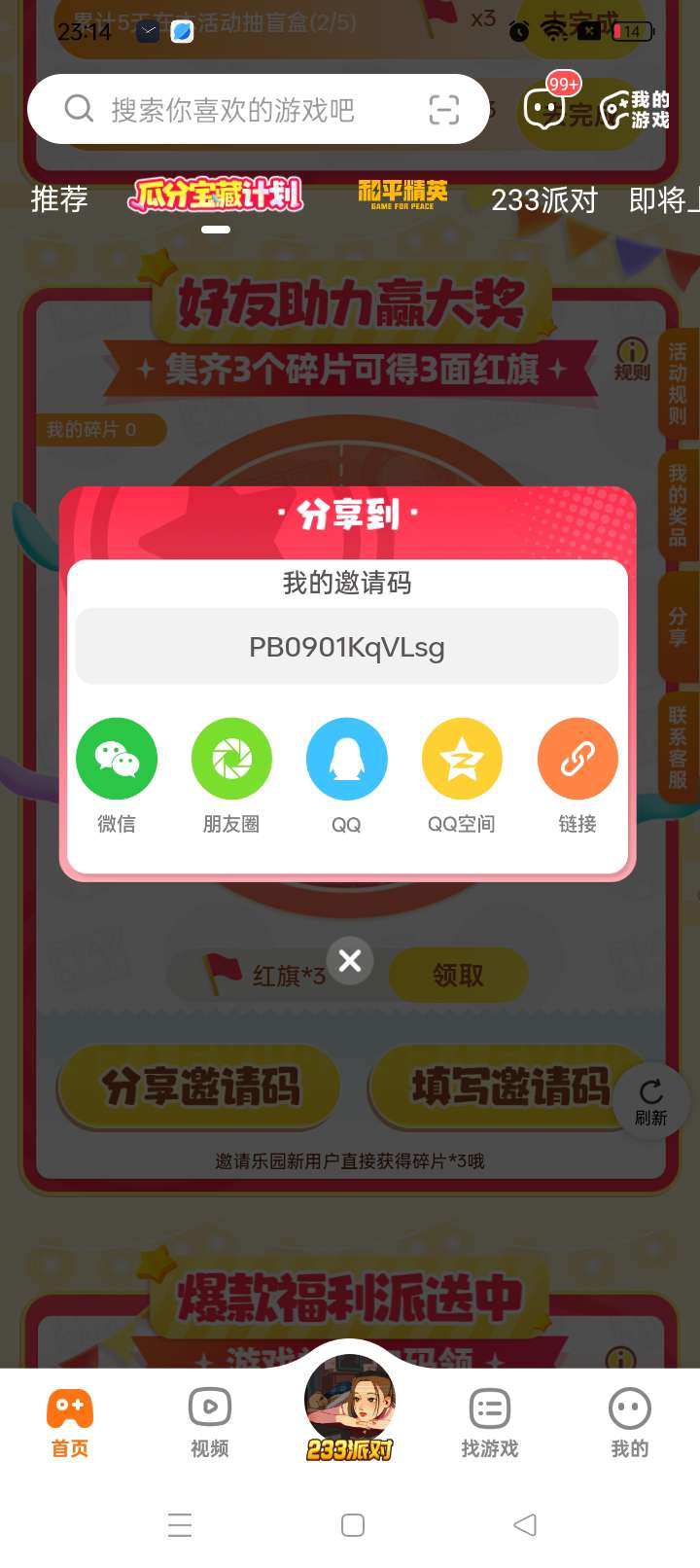The width and height of the screenshot is (700, 1568).
Task: Switch to 233派对 top tab
Action: 543,199
